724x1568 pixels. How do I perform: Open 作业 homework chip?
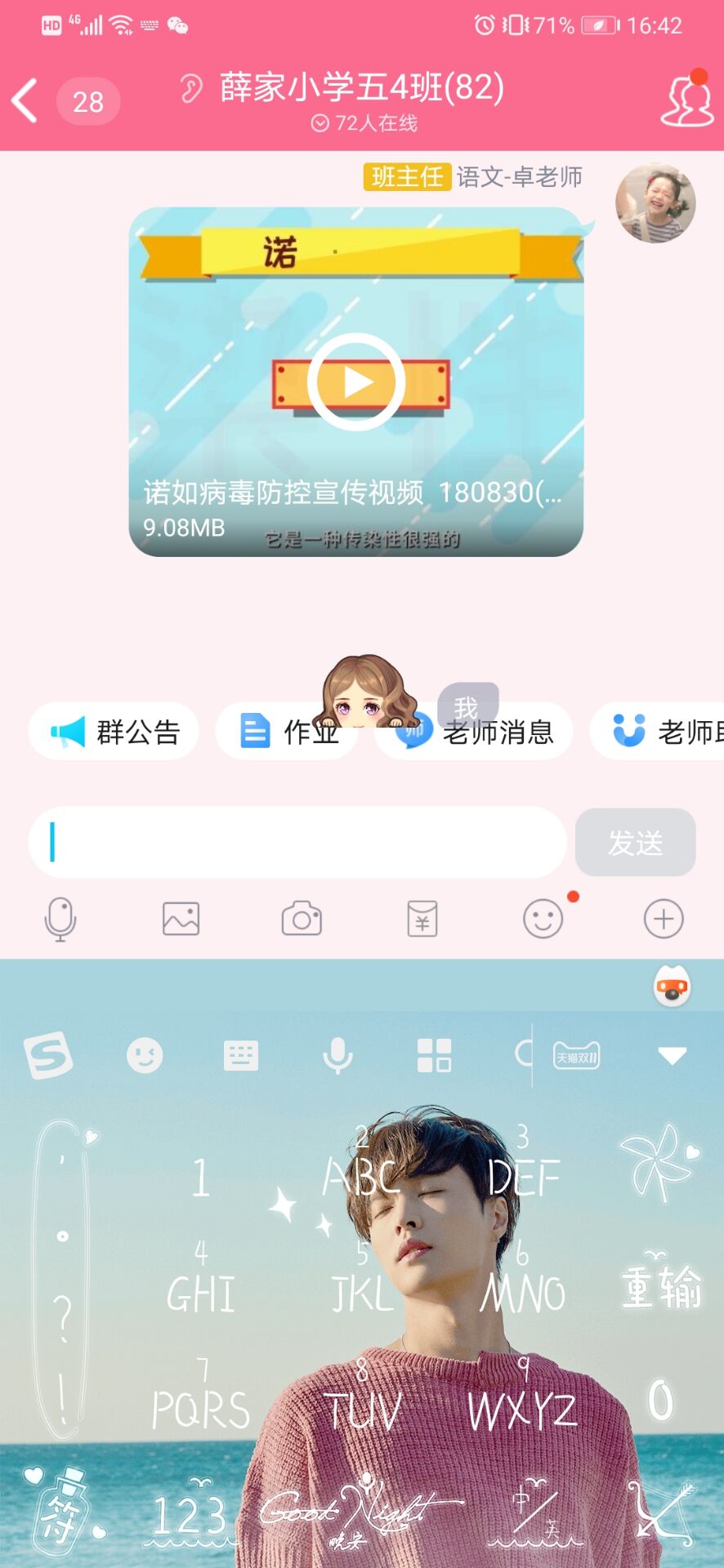pos(287,732)
